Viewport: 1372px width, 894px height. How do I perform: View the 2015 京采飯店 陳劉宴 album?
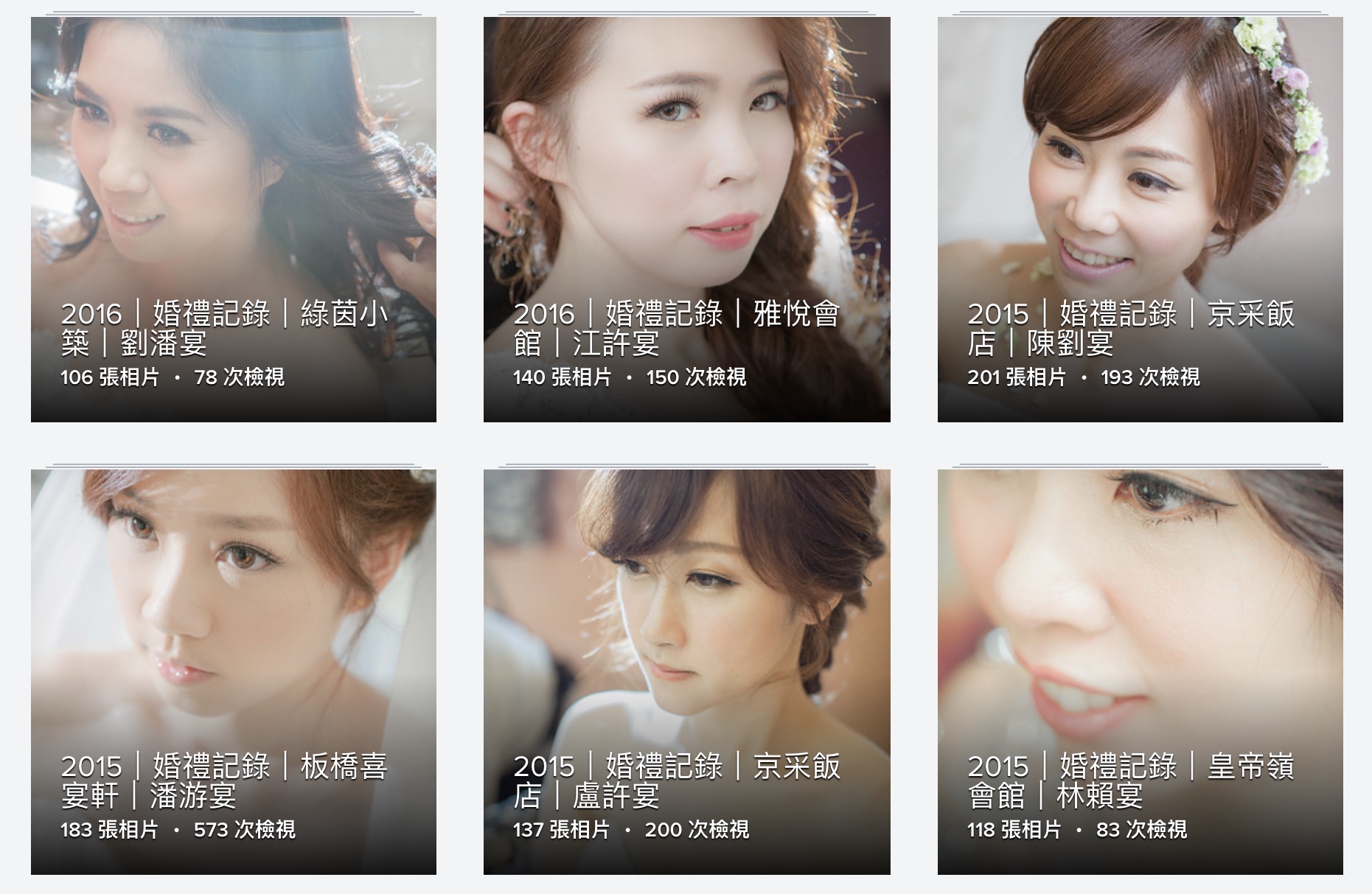pyautogui.click(x=1140, y=220)
